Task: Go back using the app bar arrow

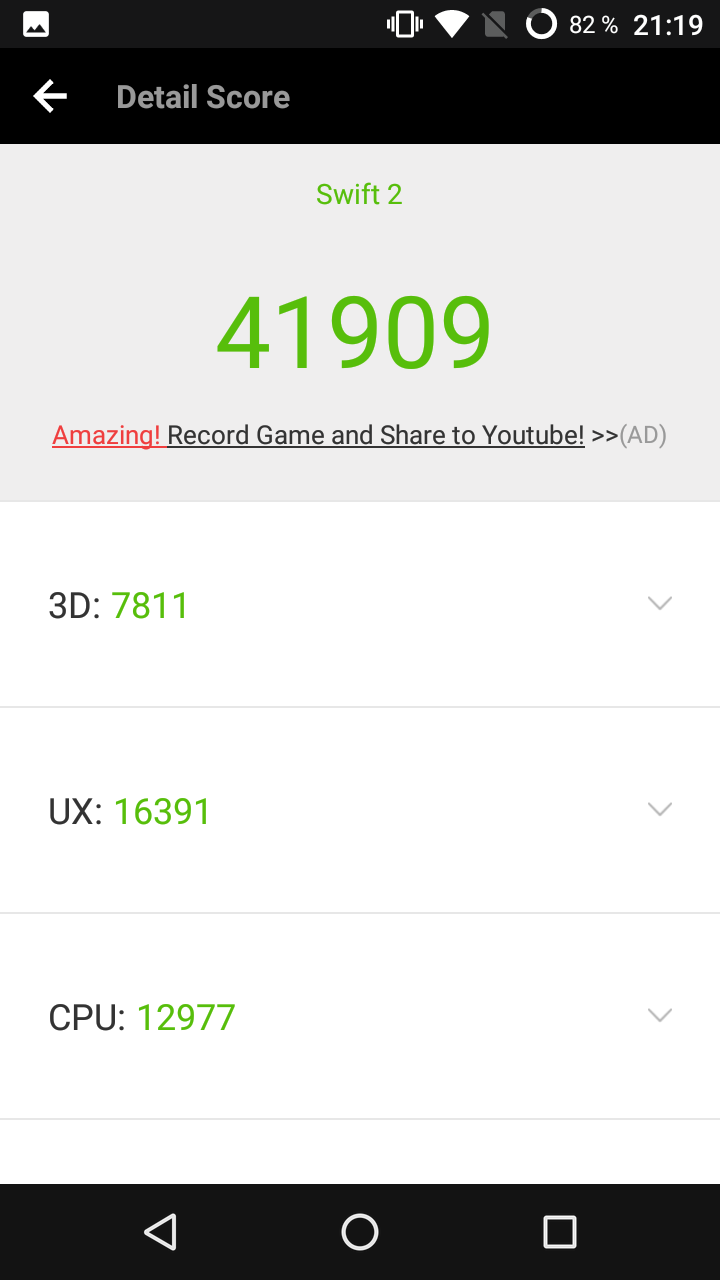Action: point(50,97)
